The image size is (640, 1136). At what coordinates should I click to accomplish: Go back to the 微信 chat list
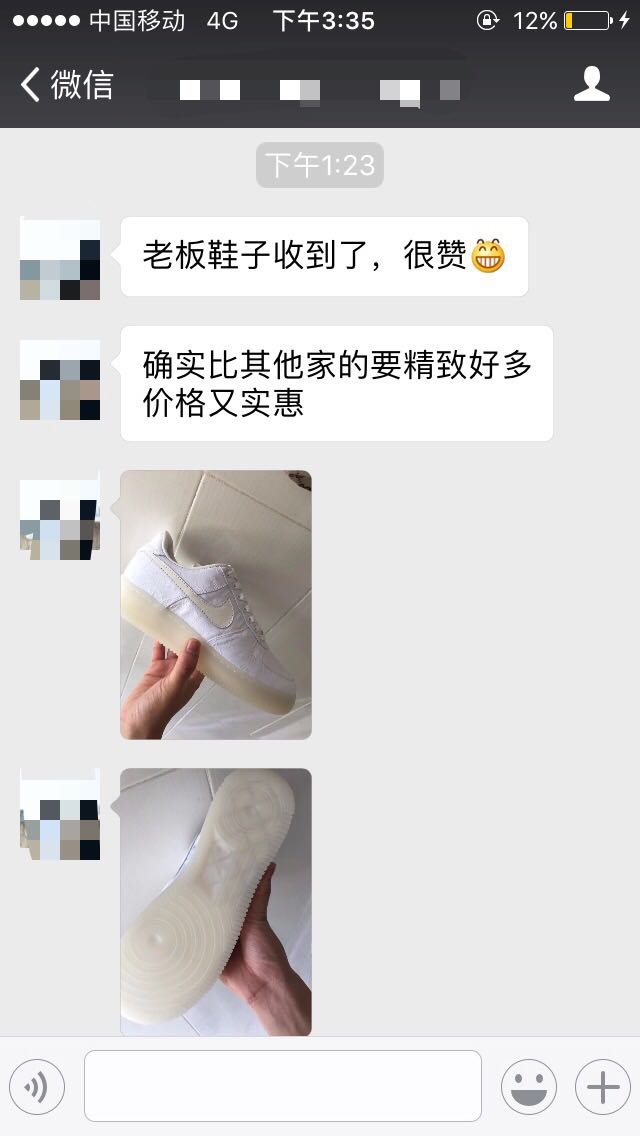(x=66, y=85)
